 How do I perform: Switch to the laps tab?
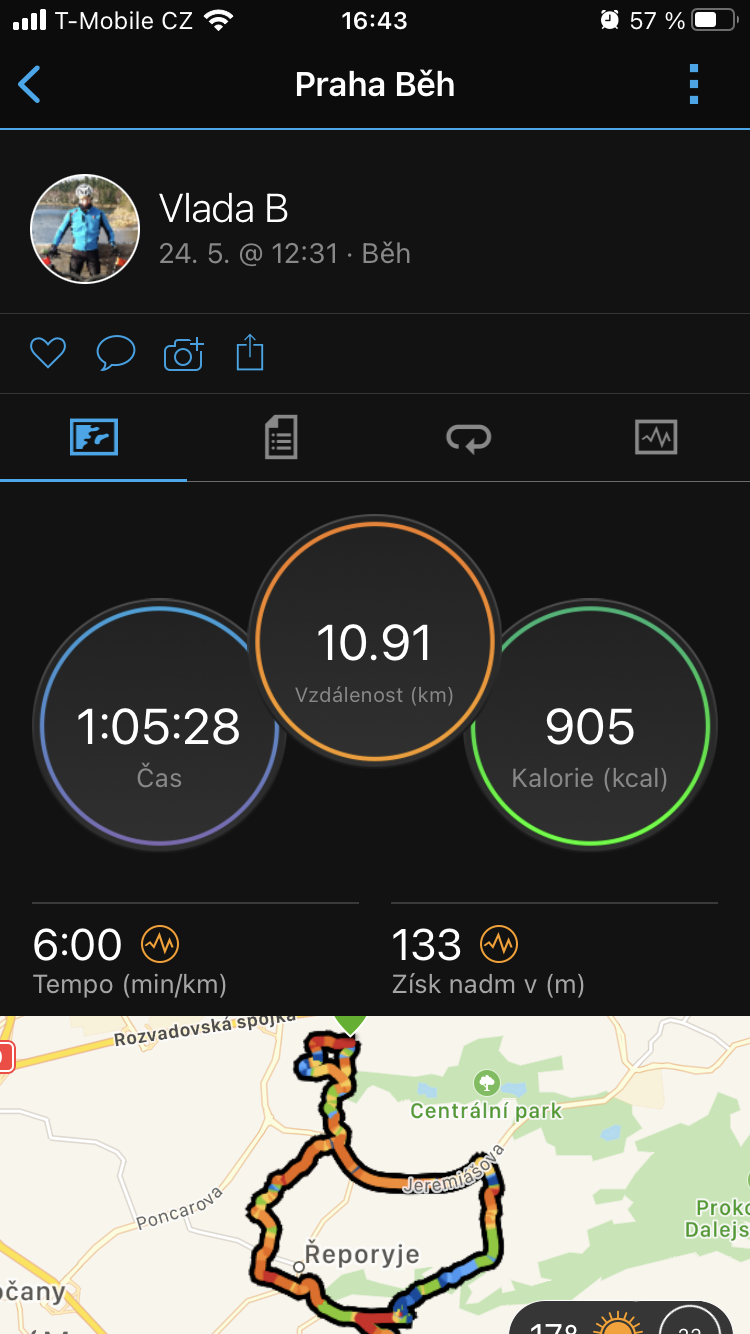468,438
